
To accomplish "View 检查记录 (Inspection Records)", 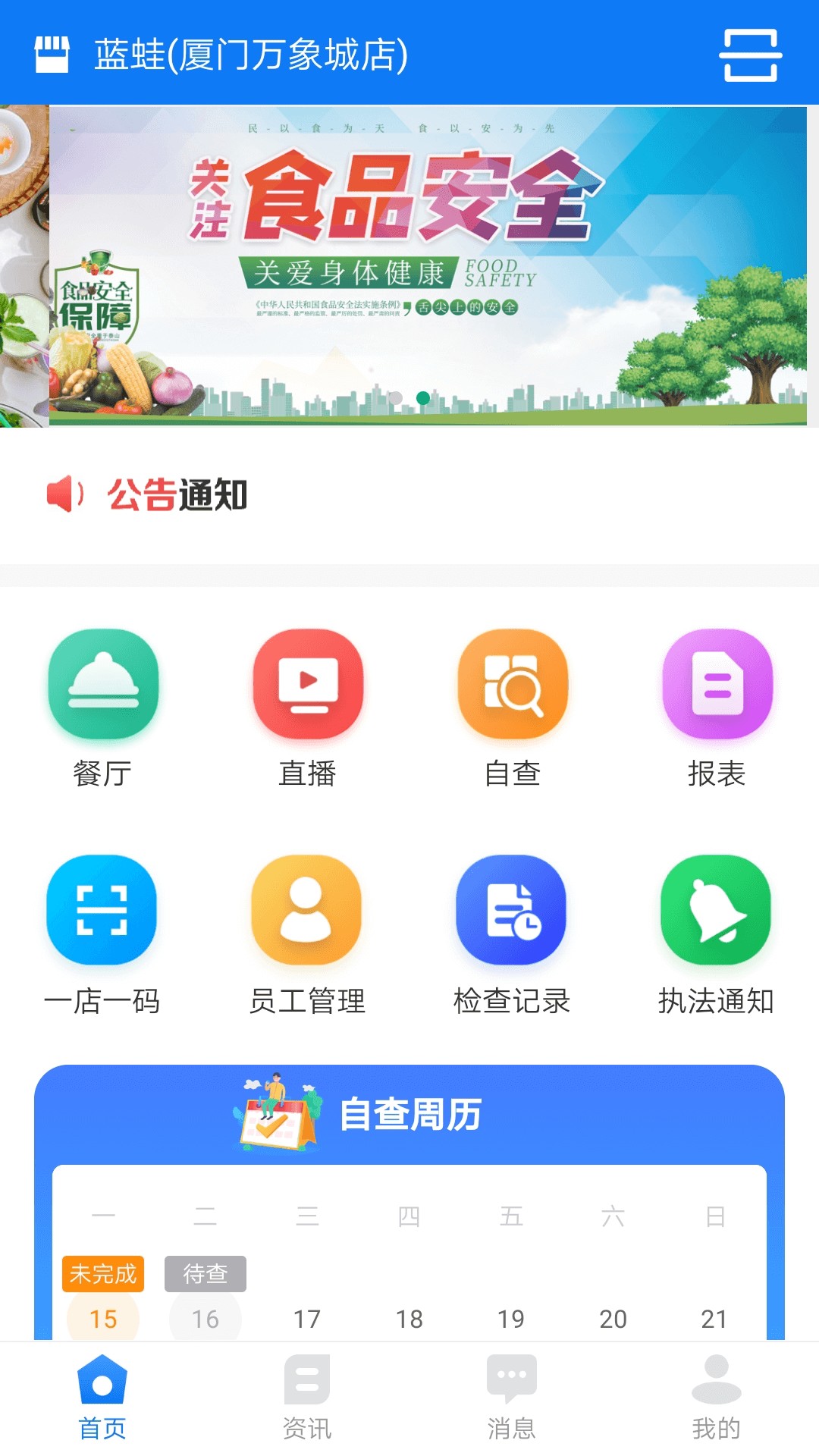I will pos(512,912).
